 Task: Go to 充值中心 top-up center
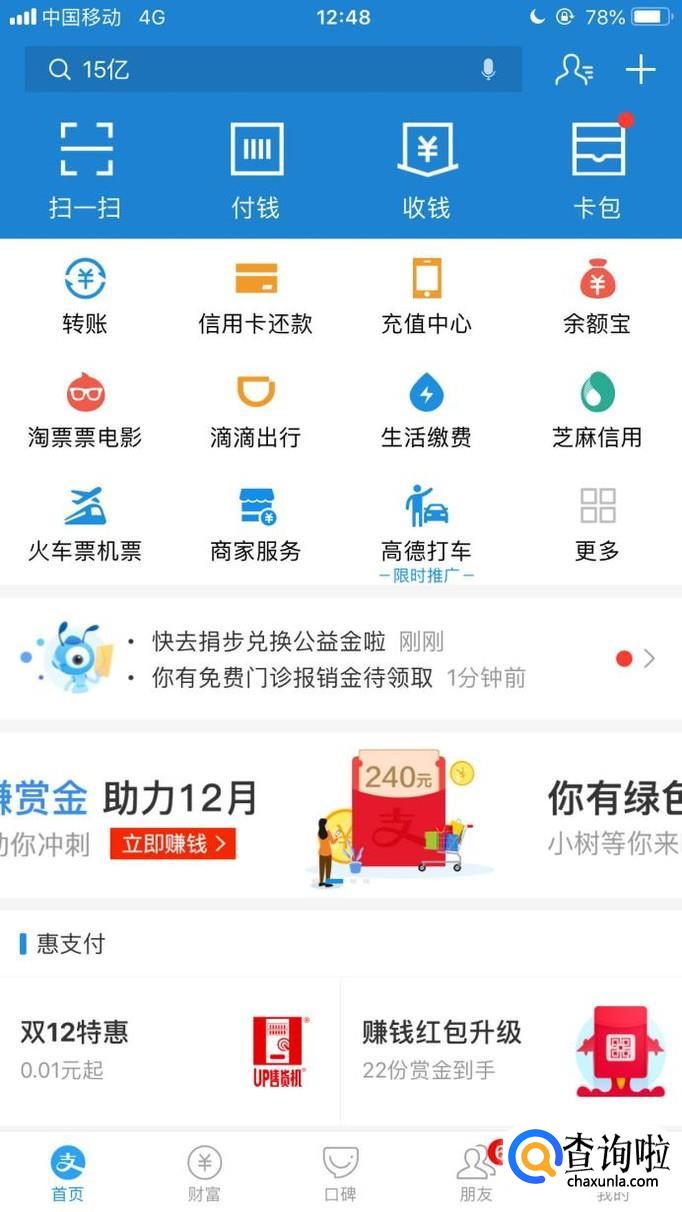(427, 295)
